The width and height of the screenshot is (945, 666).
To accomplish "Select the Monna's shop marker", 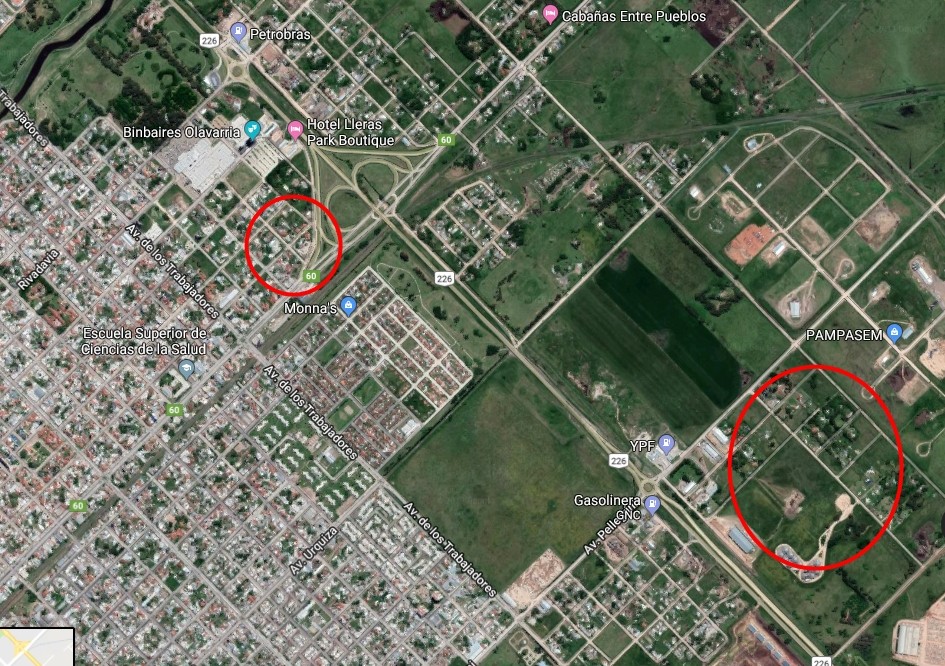I will tap(348, 306).
